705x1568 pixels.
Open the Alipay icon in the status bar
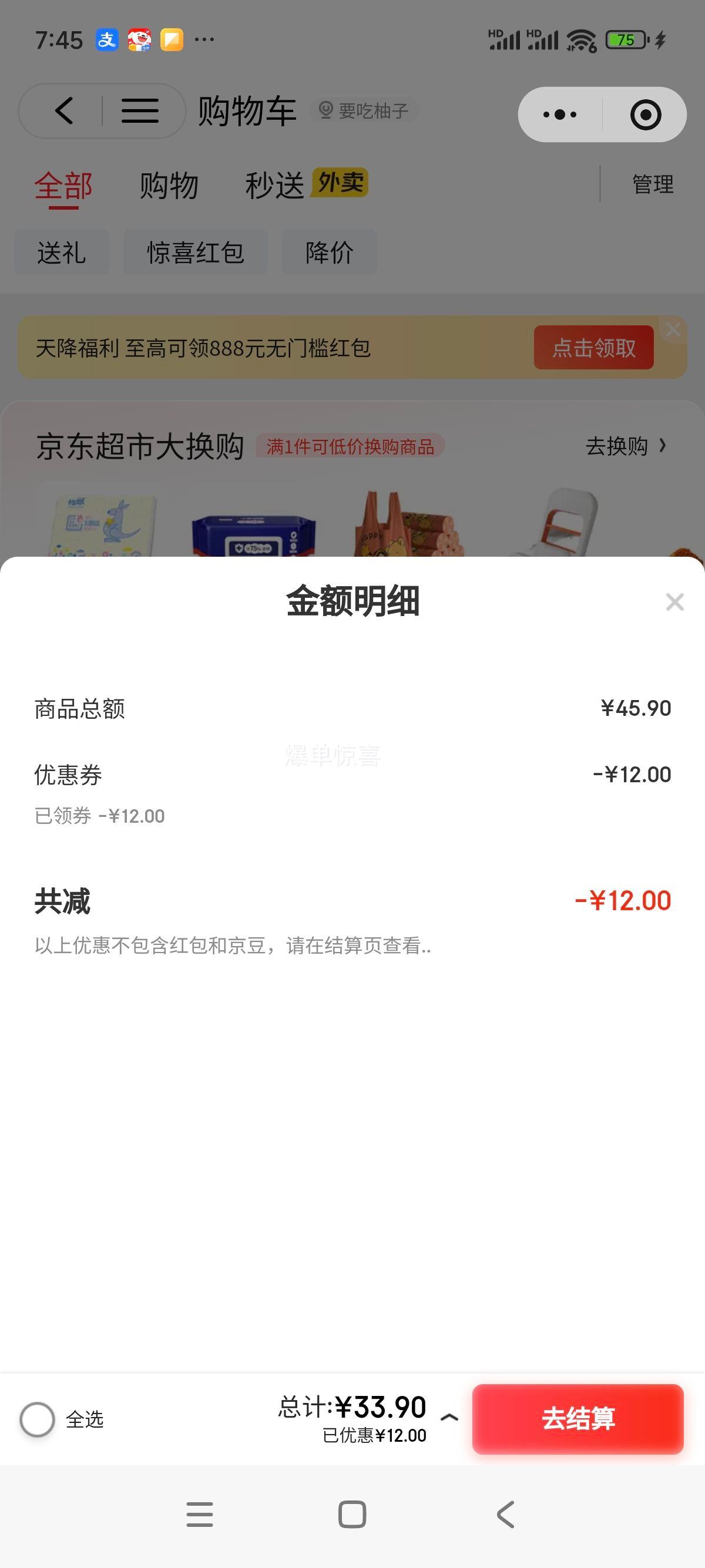click(x=106, y=39)
